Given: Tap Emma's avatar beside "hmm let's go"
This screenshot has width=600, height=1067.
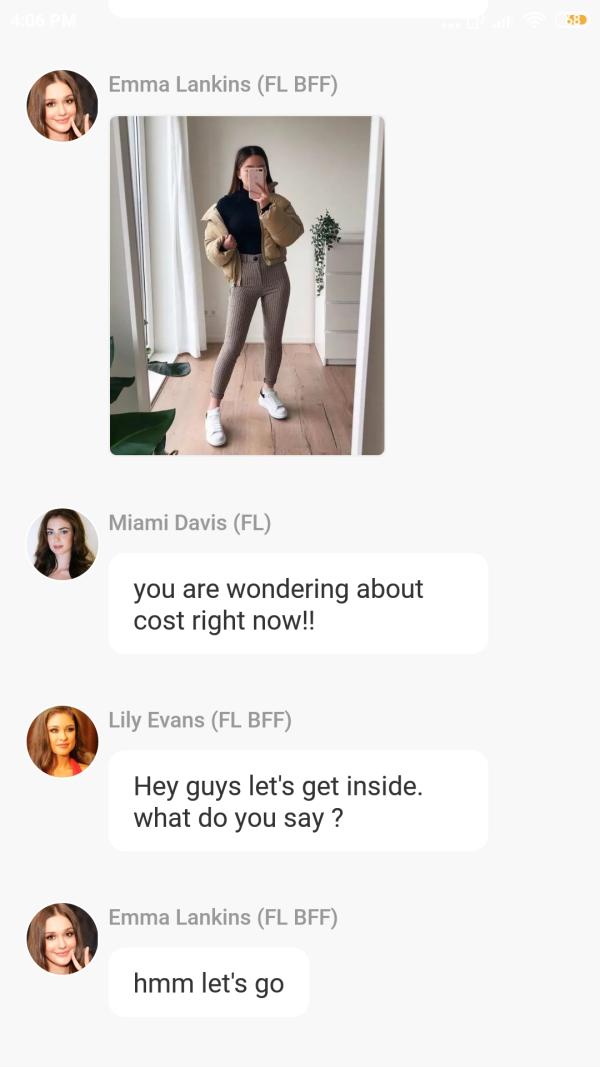Looking at the screenshot, I should [x=62, y=938].
